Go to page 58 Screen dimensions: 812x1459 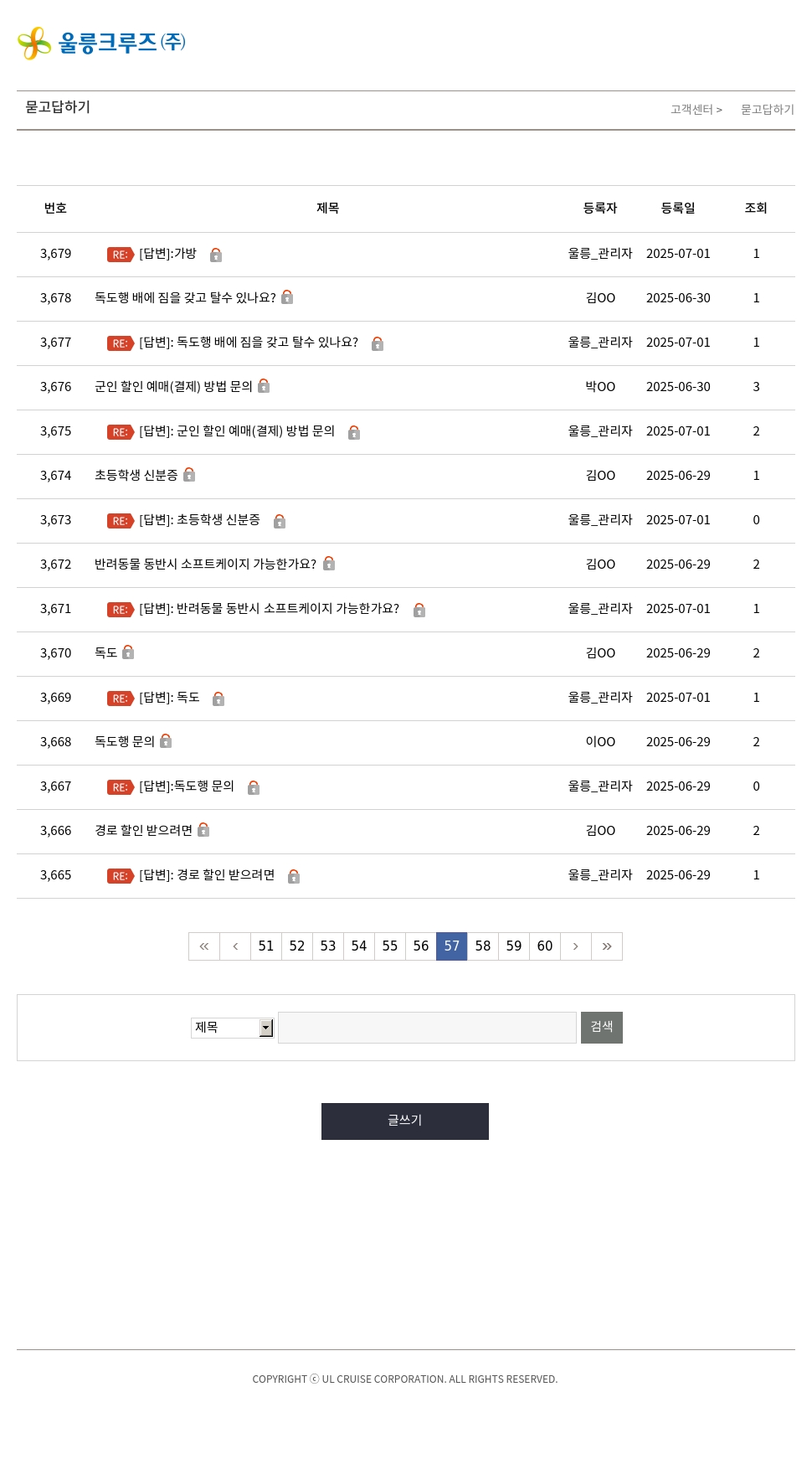pos(483,946)
